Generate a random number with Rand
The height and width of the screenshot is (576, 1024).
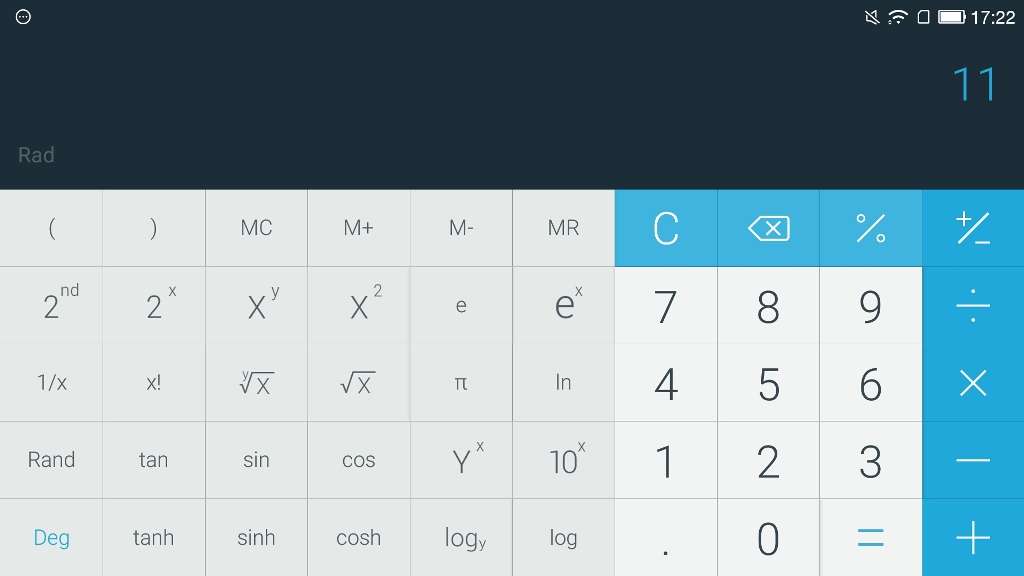[x=51, y=460]
